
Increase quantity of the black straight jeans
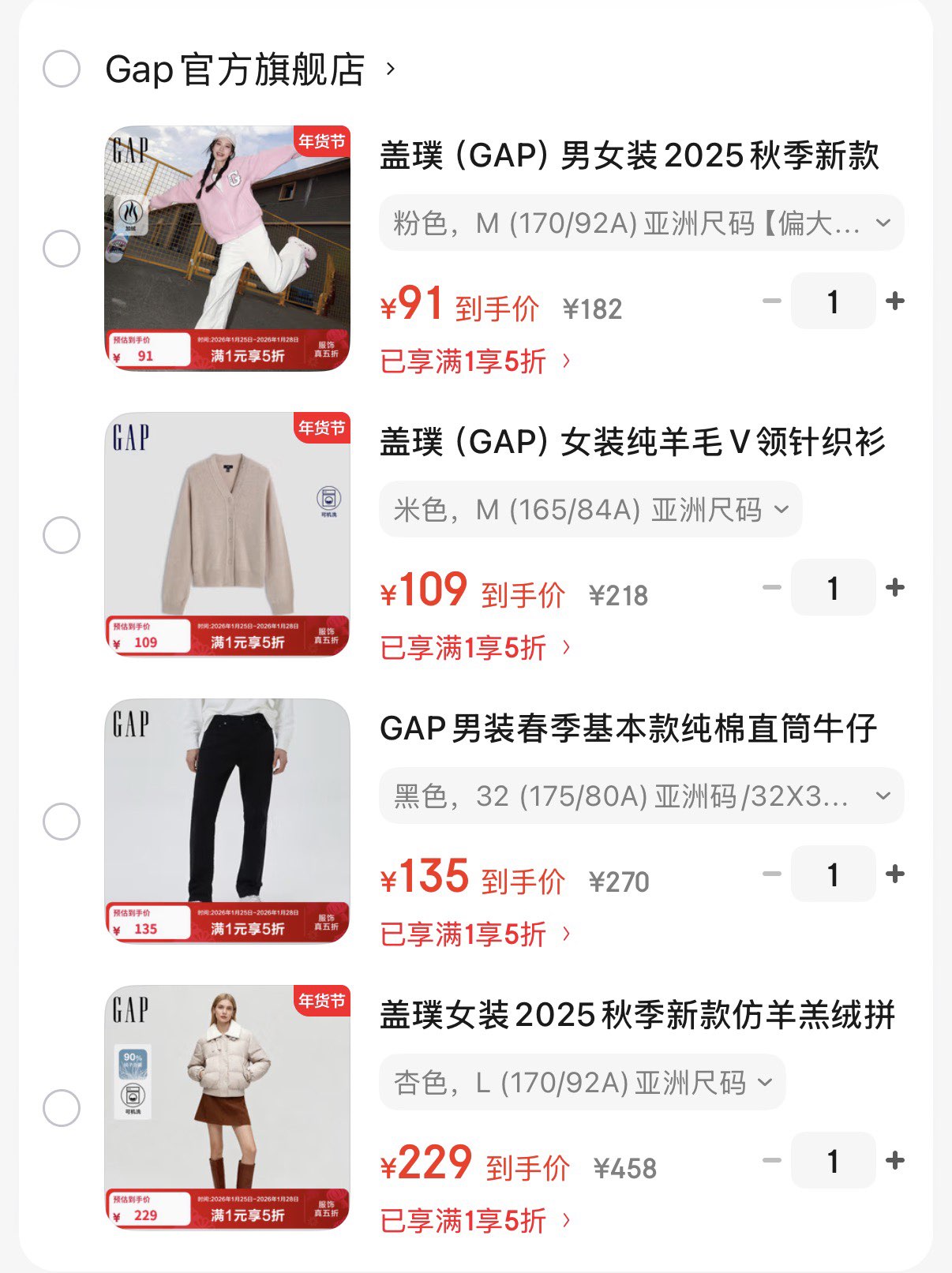(897, 874)
